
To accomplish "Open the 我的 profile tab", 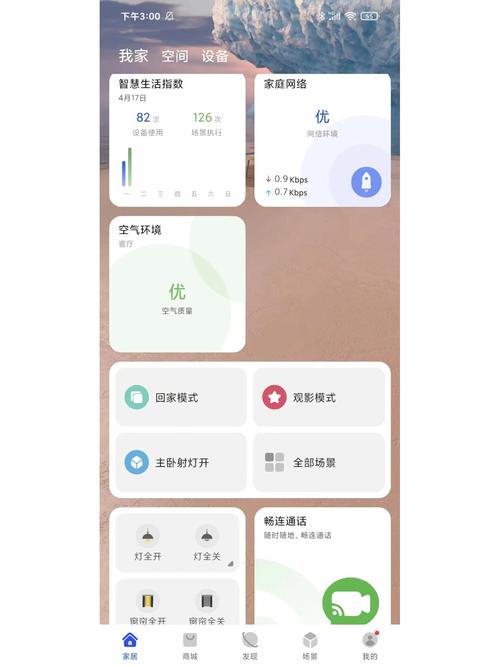I will [370, 646].
